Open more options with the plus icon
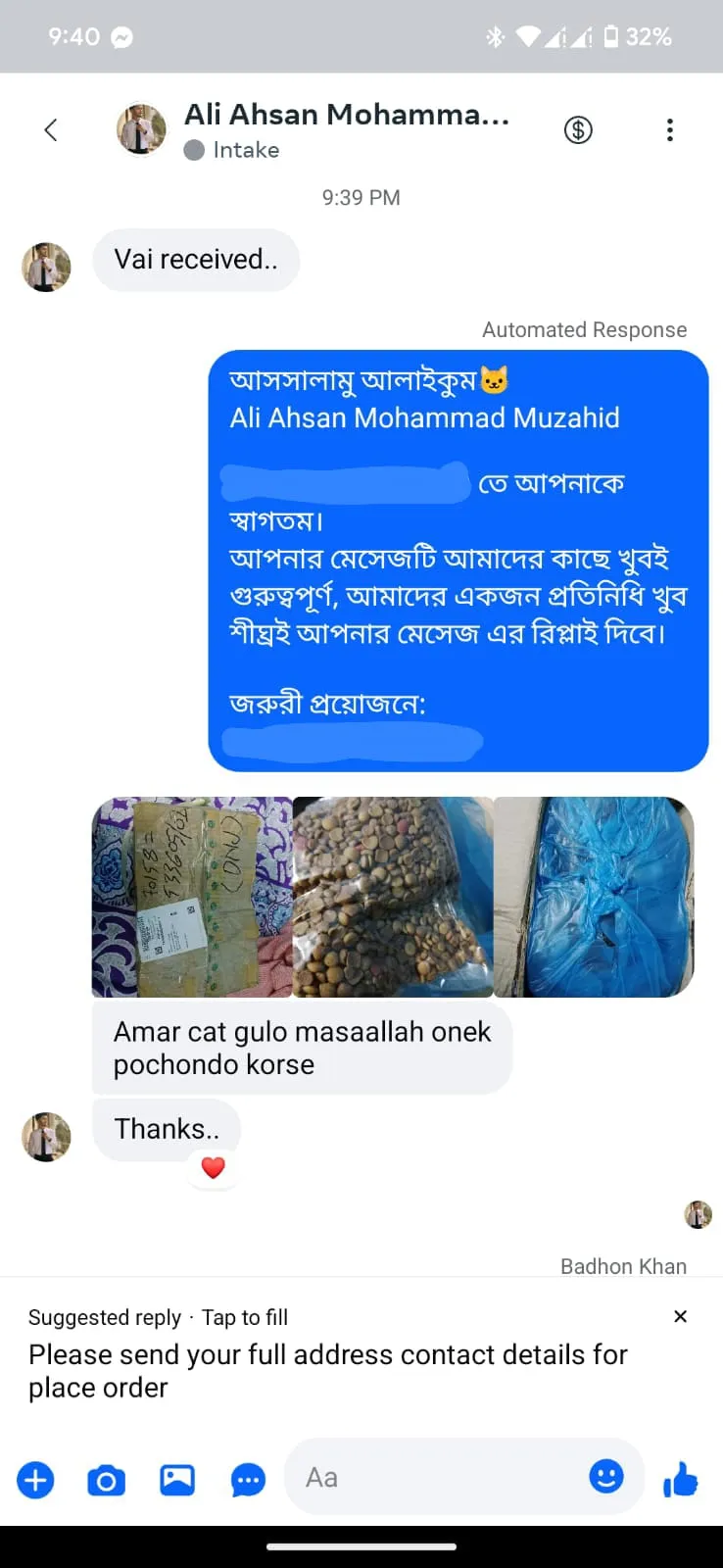The width and height of the screenshot is (723, 1568). click(36, 1479)
